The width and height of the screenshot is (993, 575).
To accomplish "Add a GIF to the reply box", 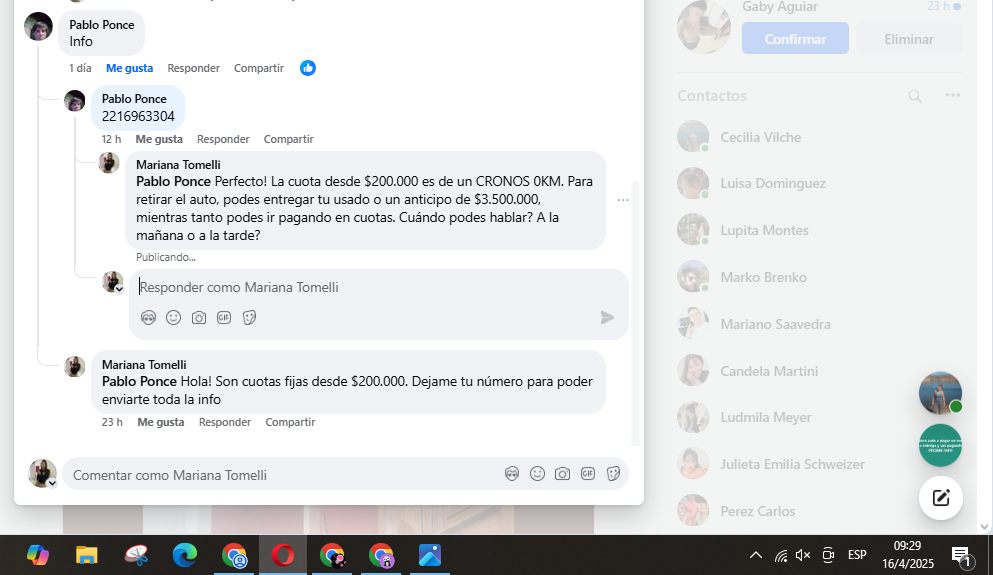I will [224, 318].
